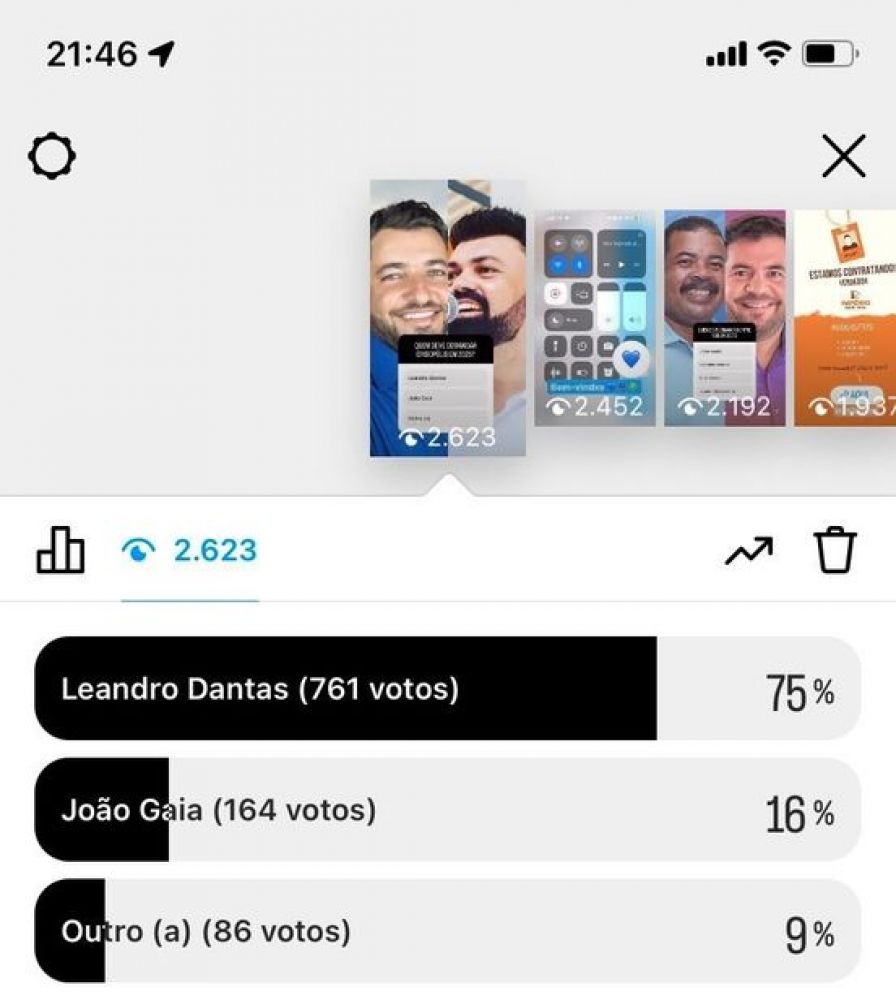View the orange hiring story thumbnail
This screenshot has width=896, height=1000.
[x=845, y=318]
